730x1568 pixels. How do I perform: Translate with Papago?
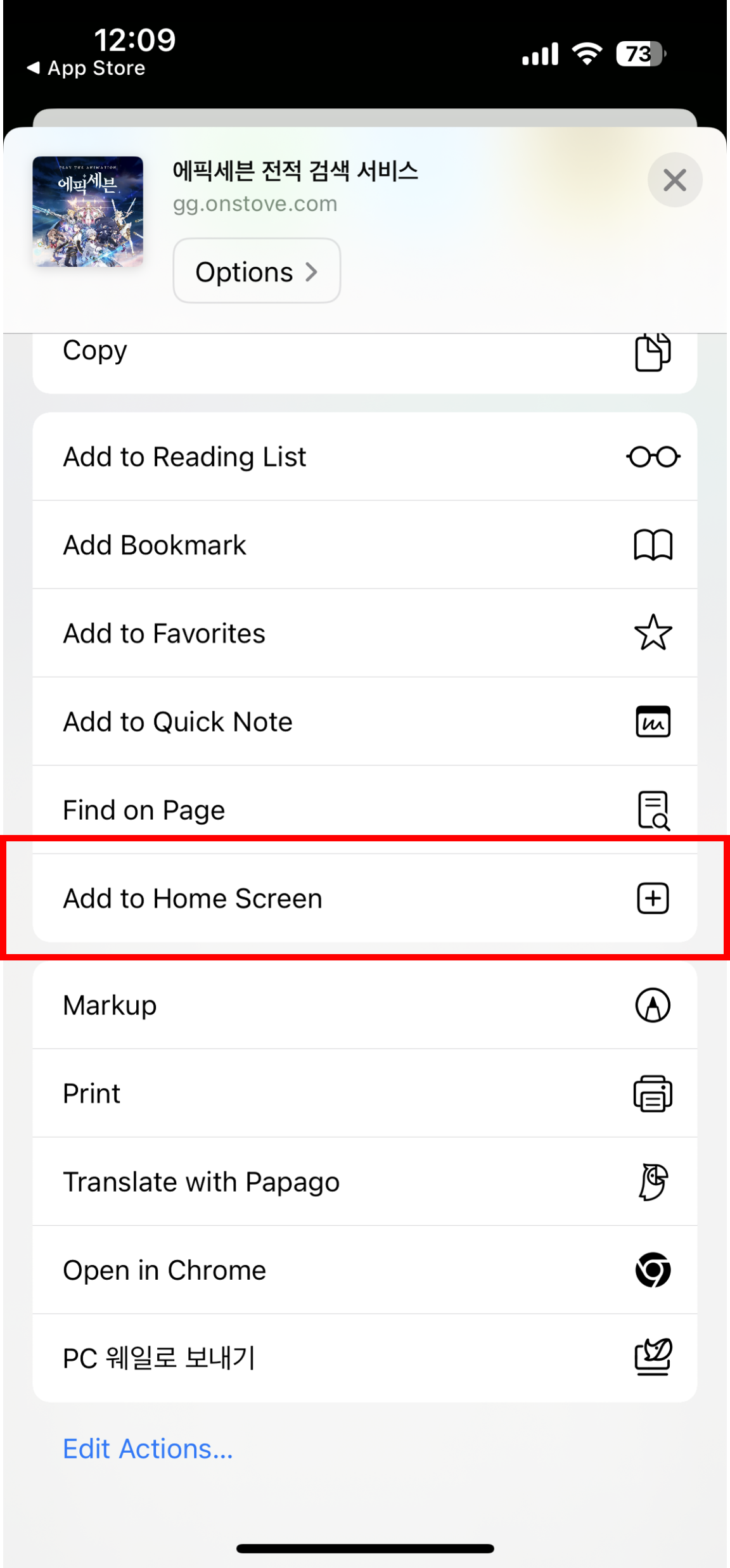point(365,1182)
